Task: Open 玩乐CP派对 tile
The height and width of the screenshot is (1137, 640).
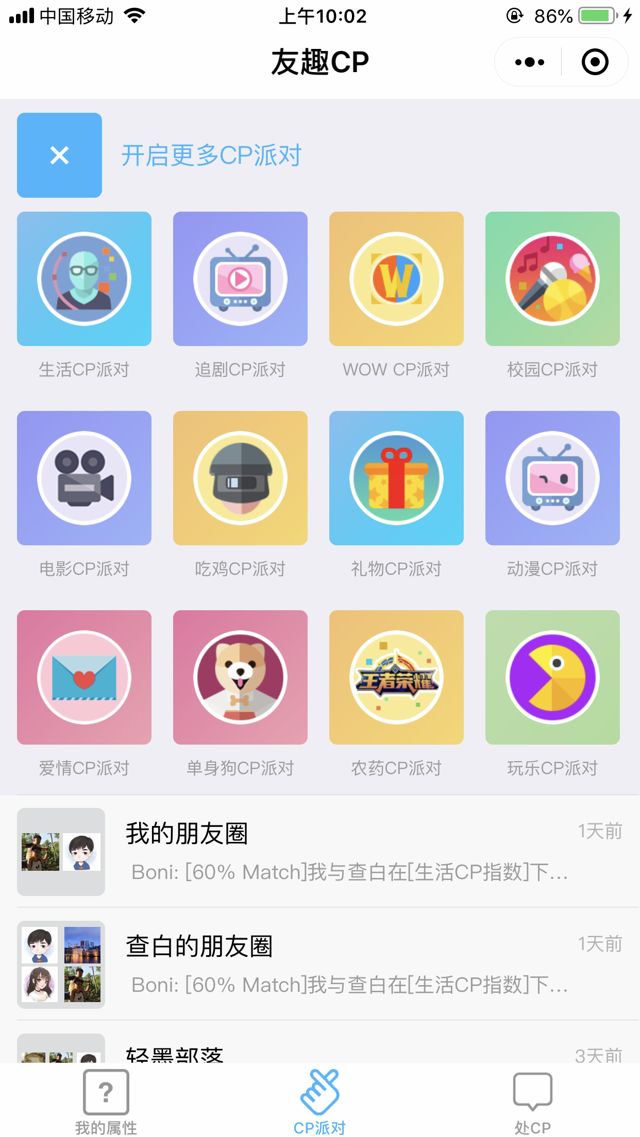Action: [552, 677]
